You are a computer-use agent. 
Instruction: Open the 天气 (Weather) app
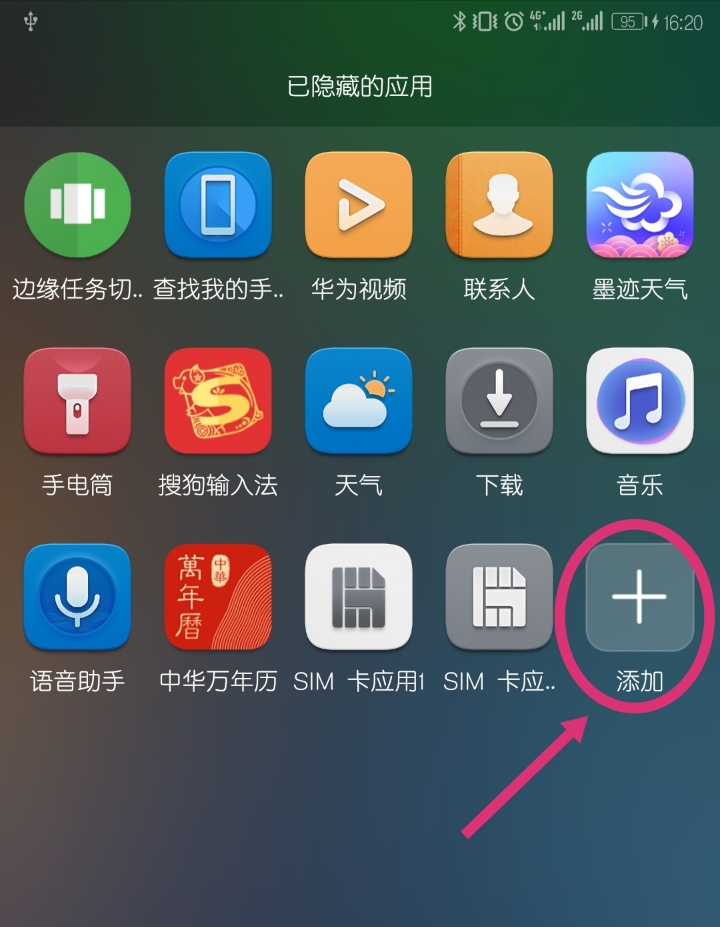(359, 402)
